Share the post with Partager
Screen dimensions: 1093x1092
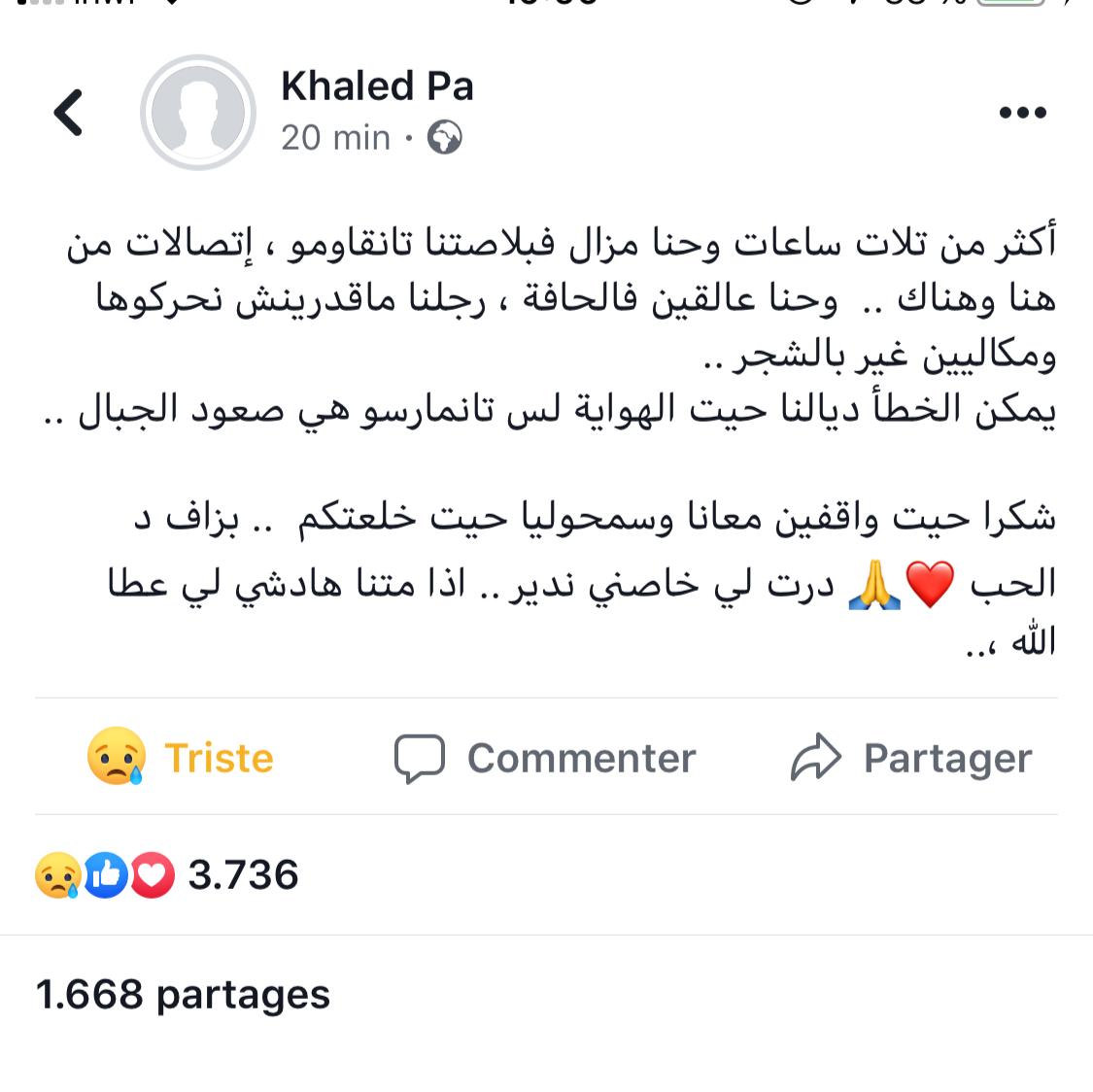911,758
